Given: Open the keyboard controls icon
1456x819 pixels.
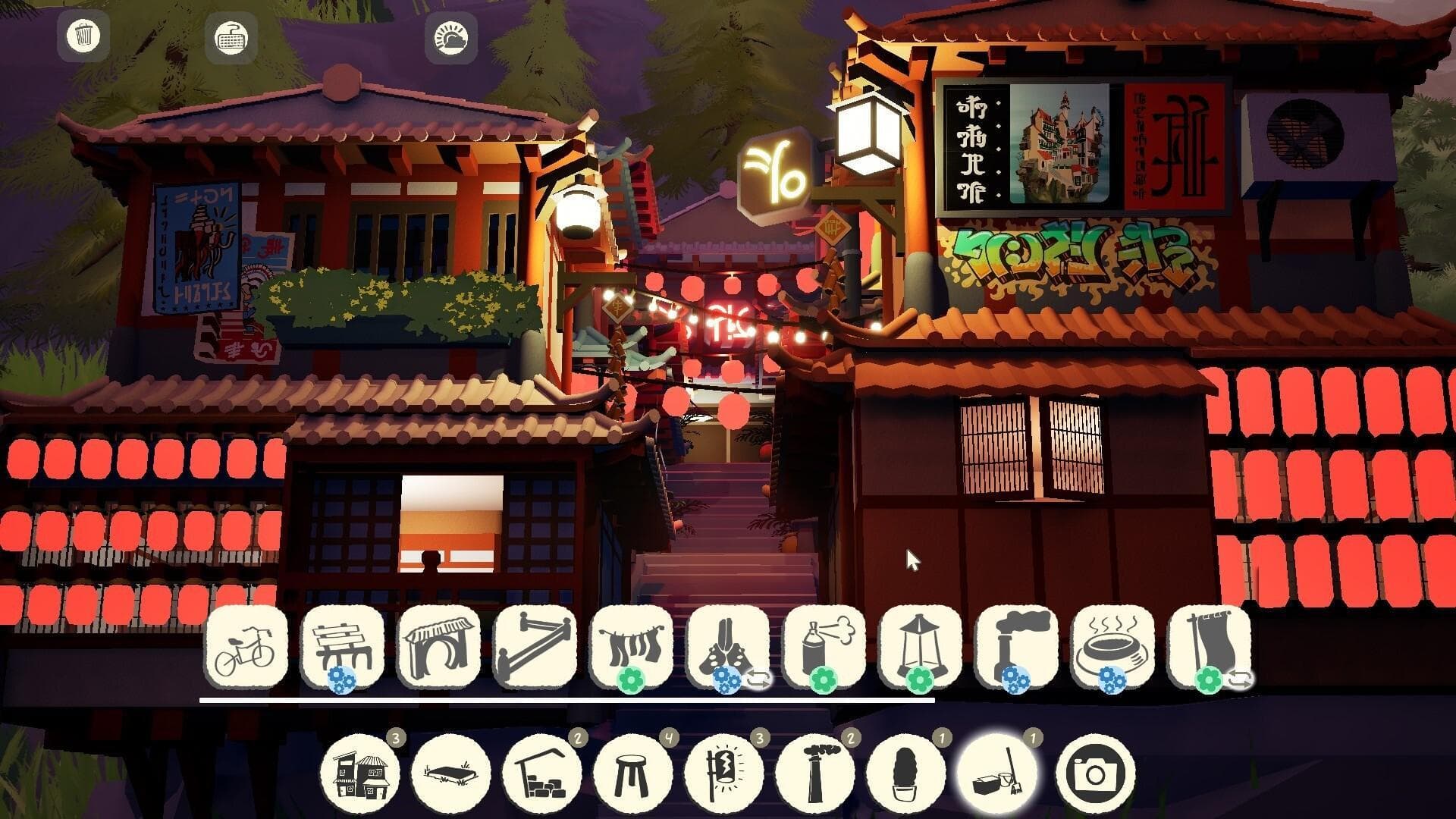Looking at the screenshot, I should pyautogui.click(x=231, y=36).
